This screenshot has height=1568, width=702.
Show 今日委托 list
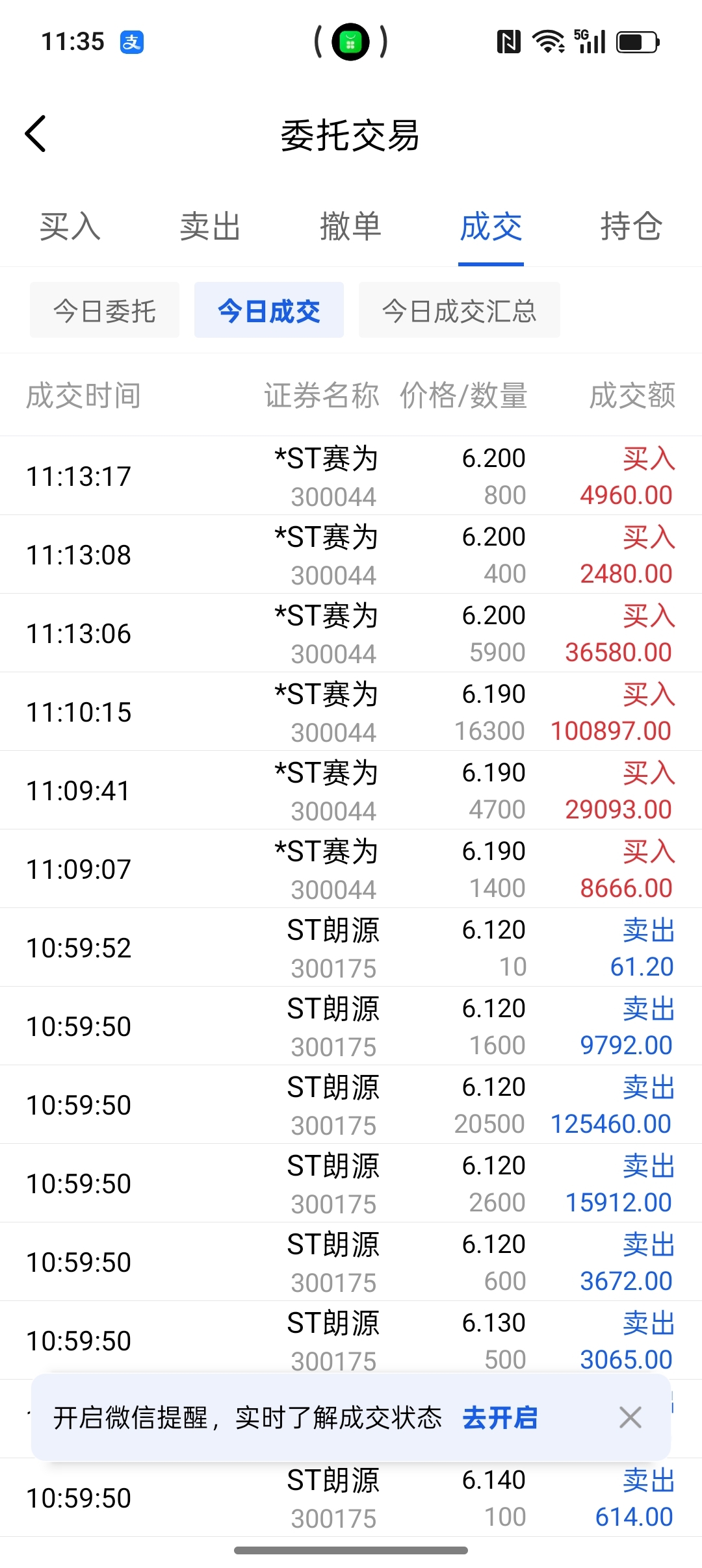105,310
